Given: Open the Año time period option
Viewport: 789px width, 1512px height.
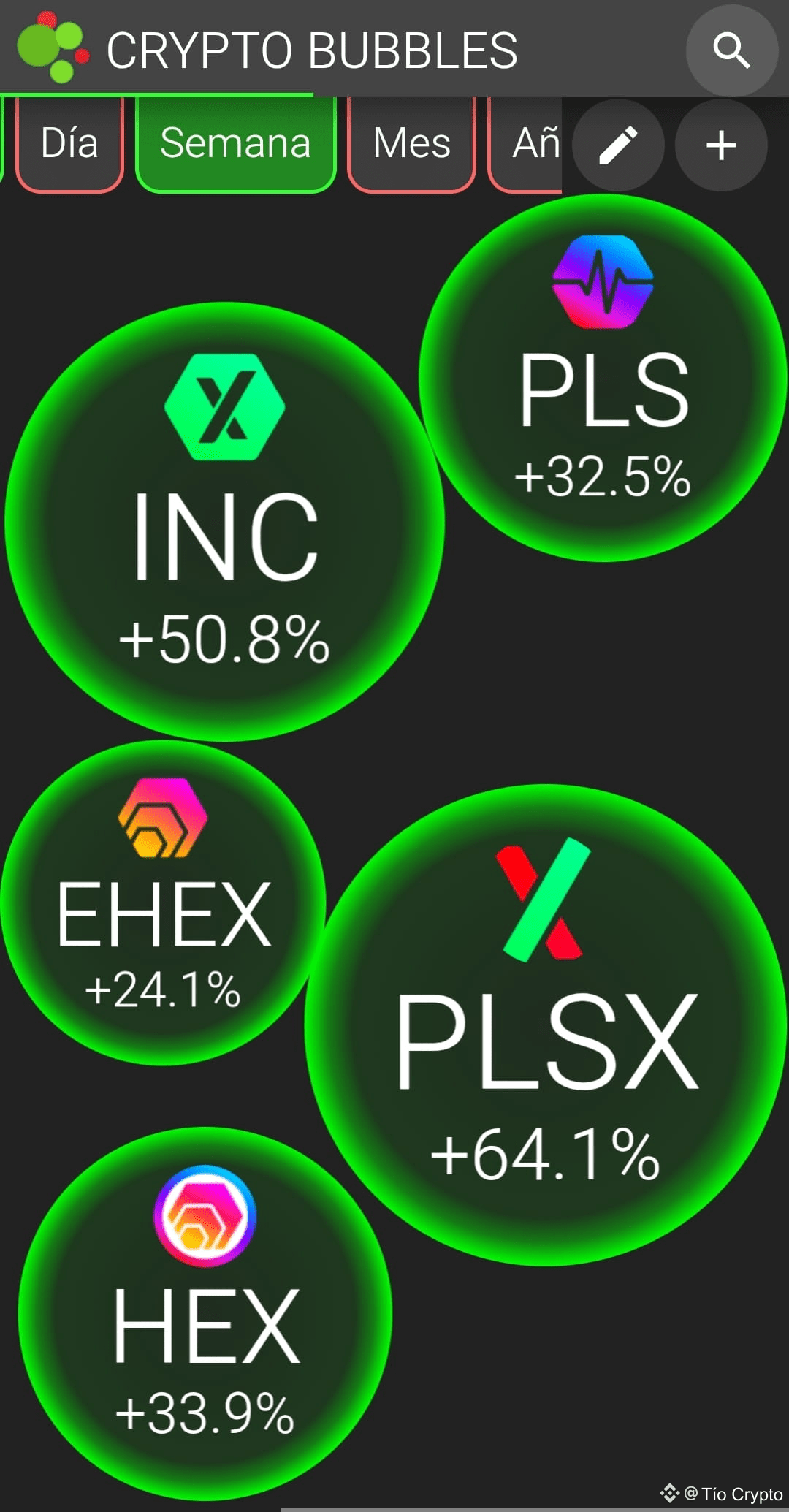Looking at the screenshot, I should 538,143.
